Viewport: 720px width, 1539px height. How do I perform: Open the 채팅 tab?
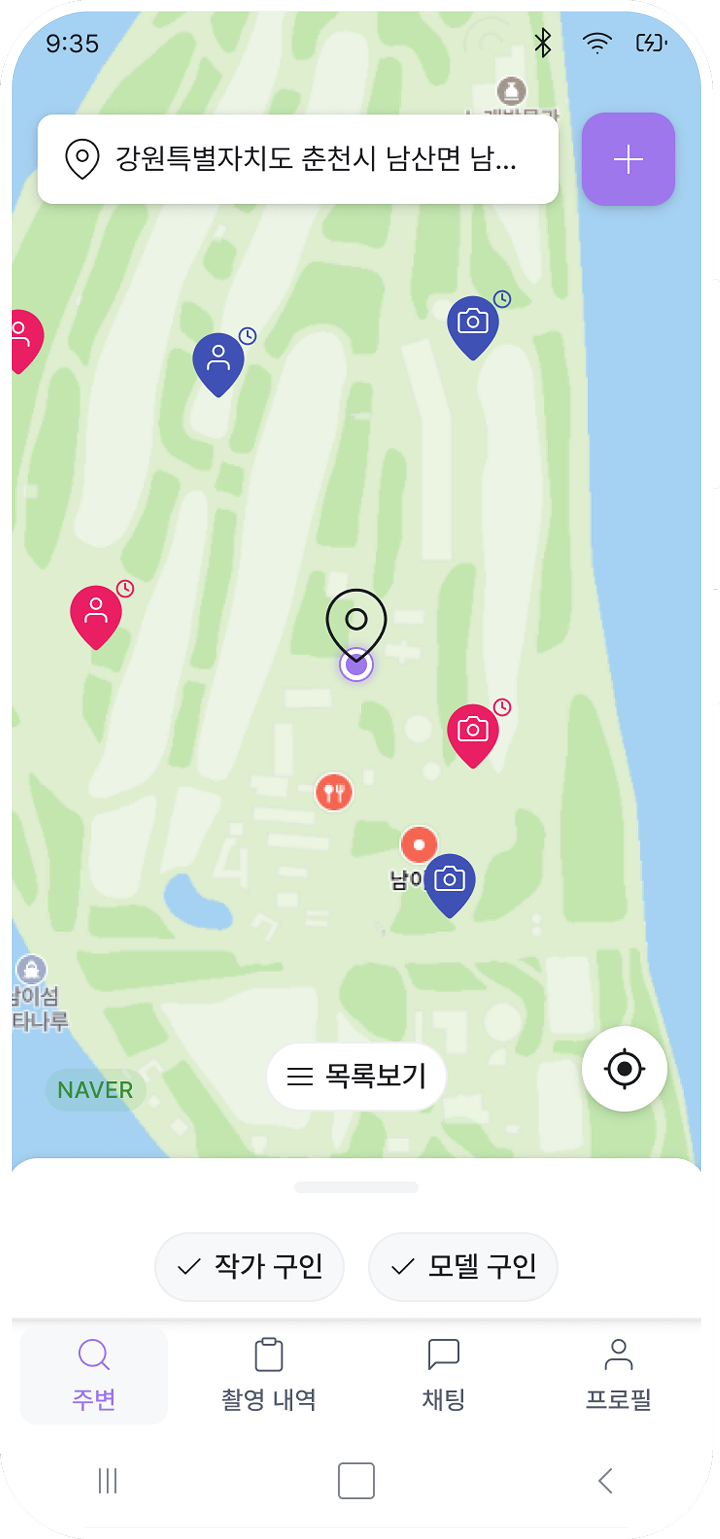click(442, 1375)
